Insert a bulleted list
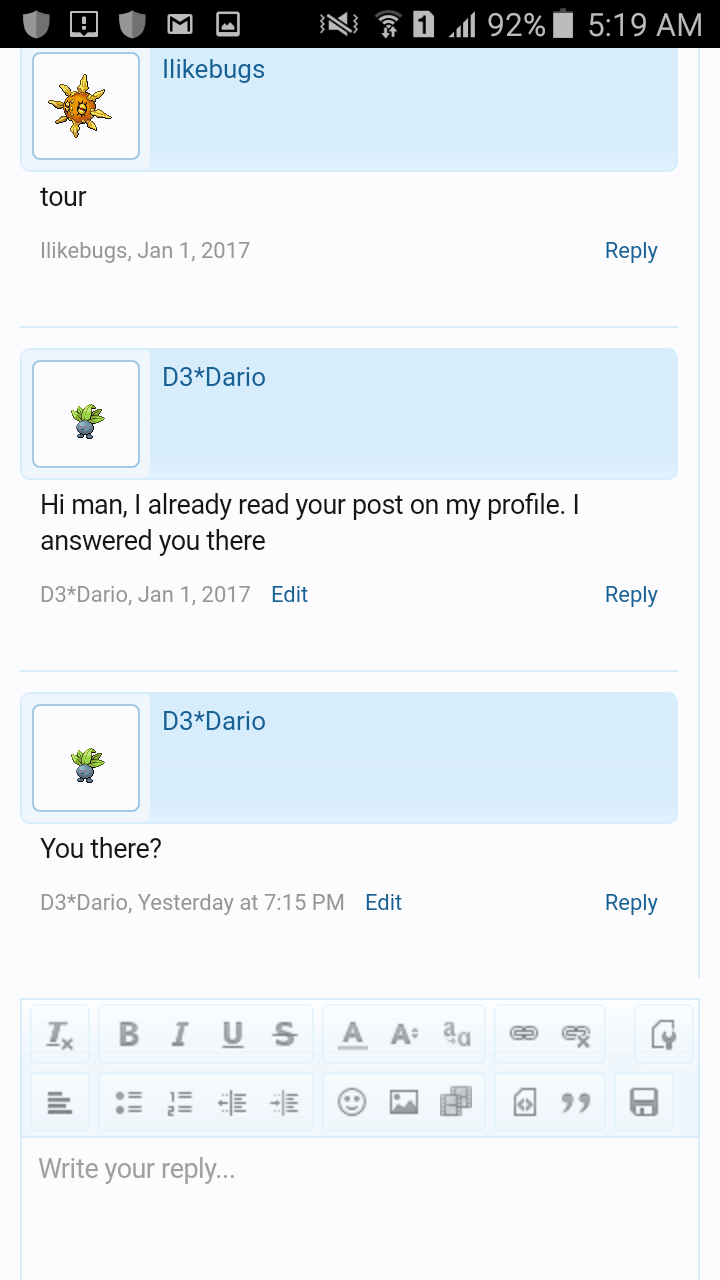Viewport: 720px width, 1280px height. point(128,1102)
